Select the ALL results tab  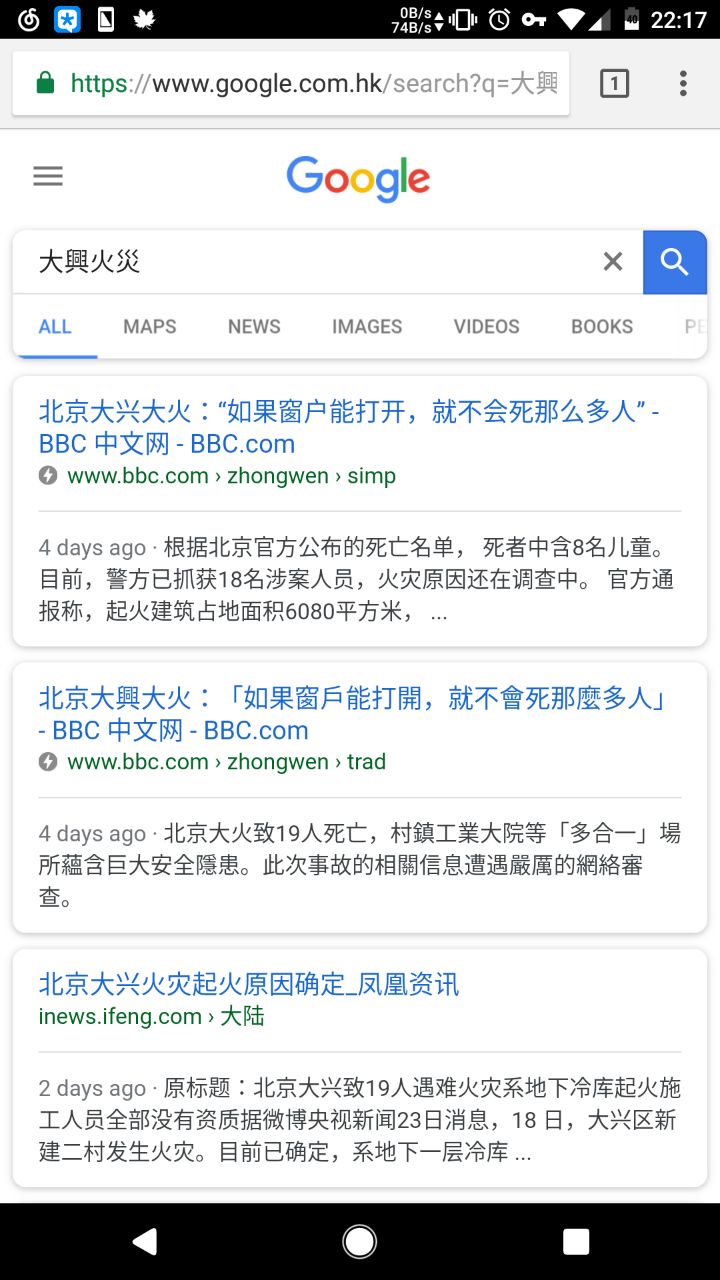pos(55,327)
